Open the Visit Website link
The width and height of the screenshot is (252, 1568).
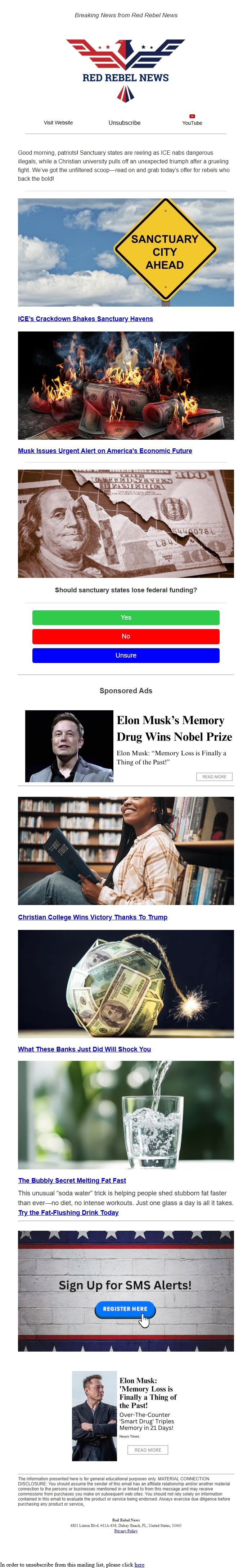tap(58, 123)
